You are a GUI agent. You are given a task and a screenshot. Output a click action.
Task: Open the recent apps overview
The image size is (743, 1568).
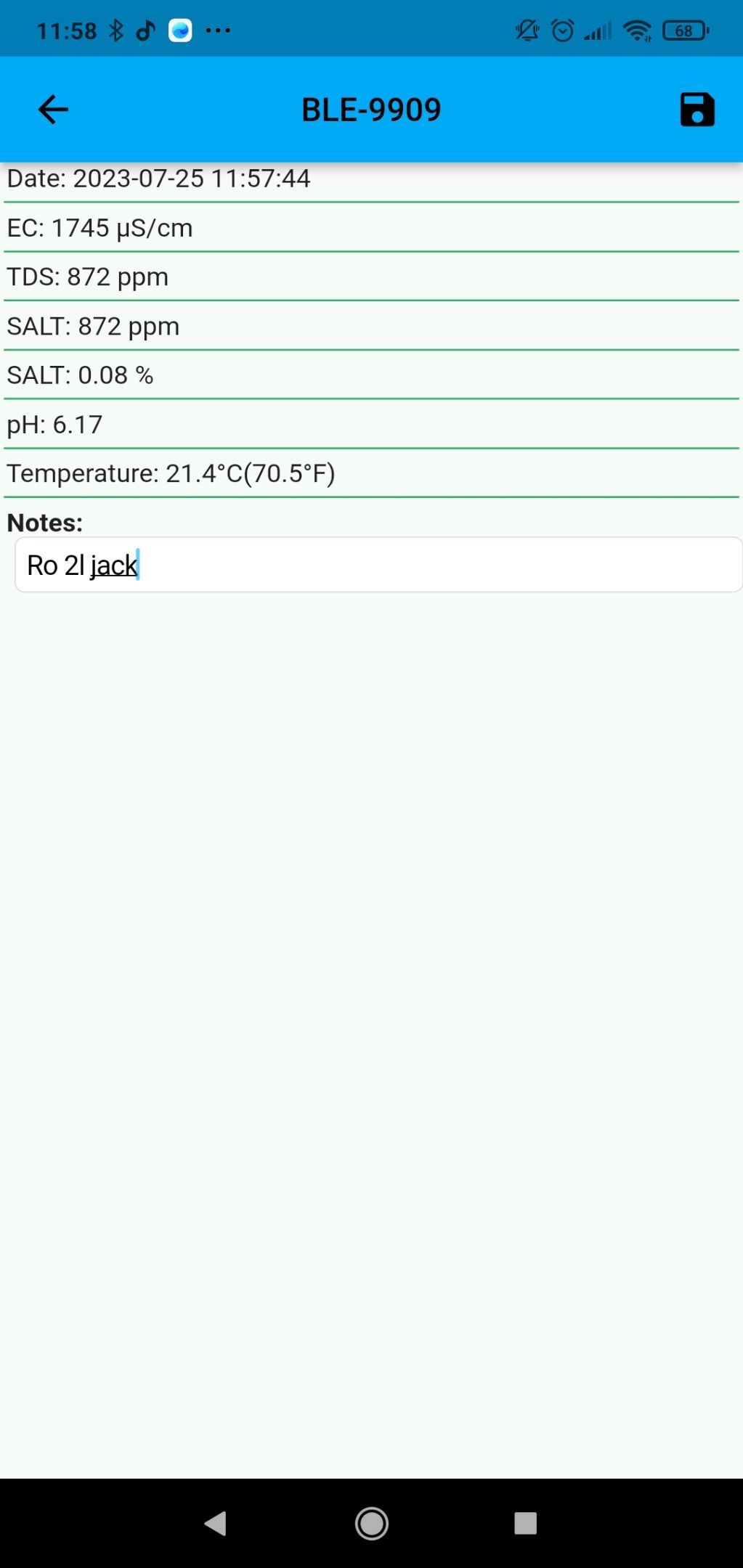(525, 1522)
